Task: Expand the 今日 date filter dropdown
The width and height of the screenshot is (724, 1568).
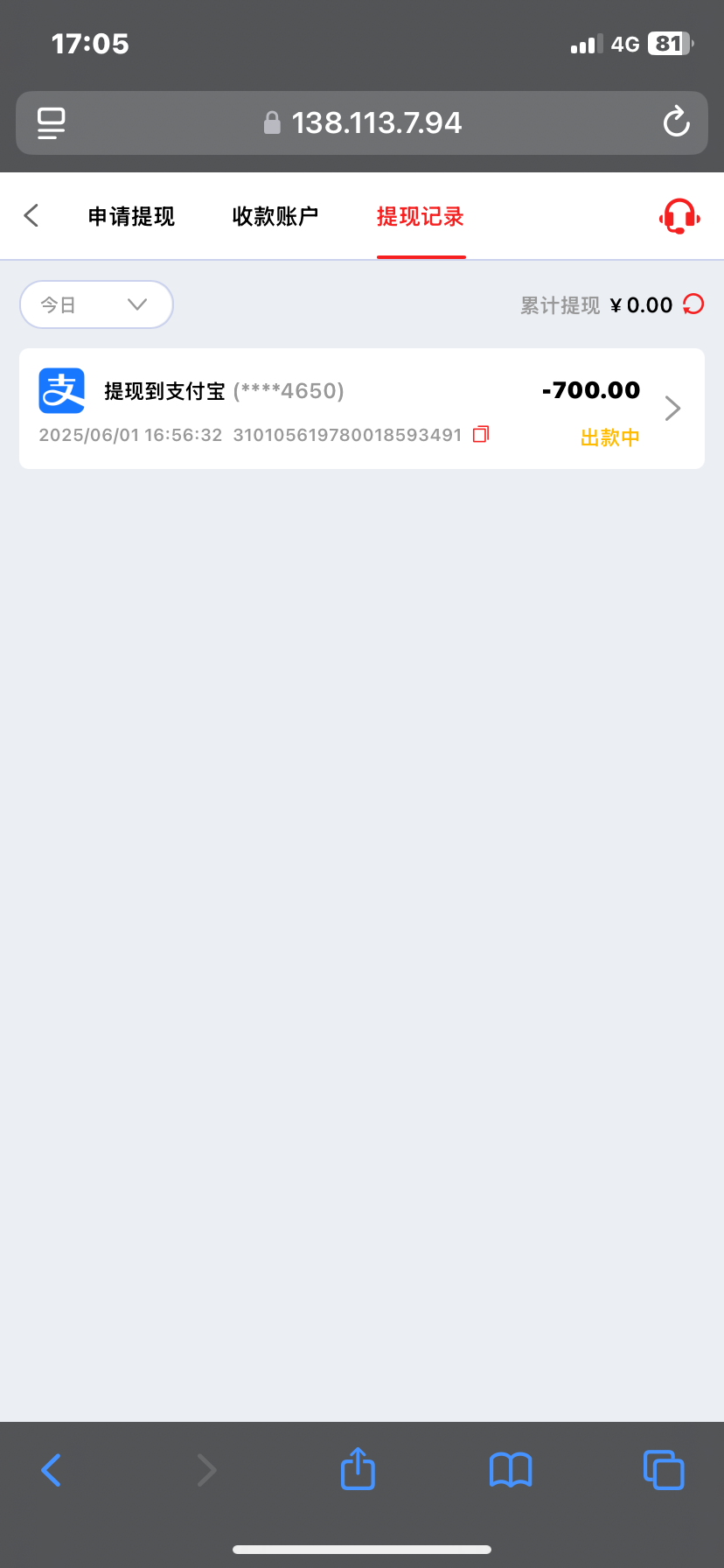Action: [x=96, y=304]
